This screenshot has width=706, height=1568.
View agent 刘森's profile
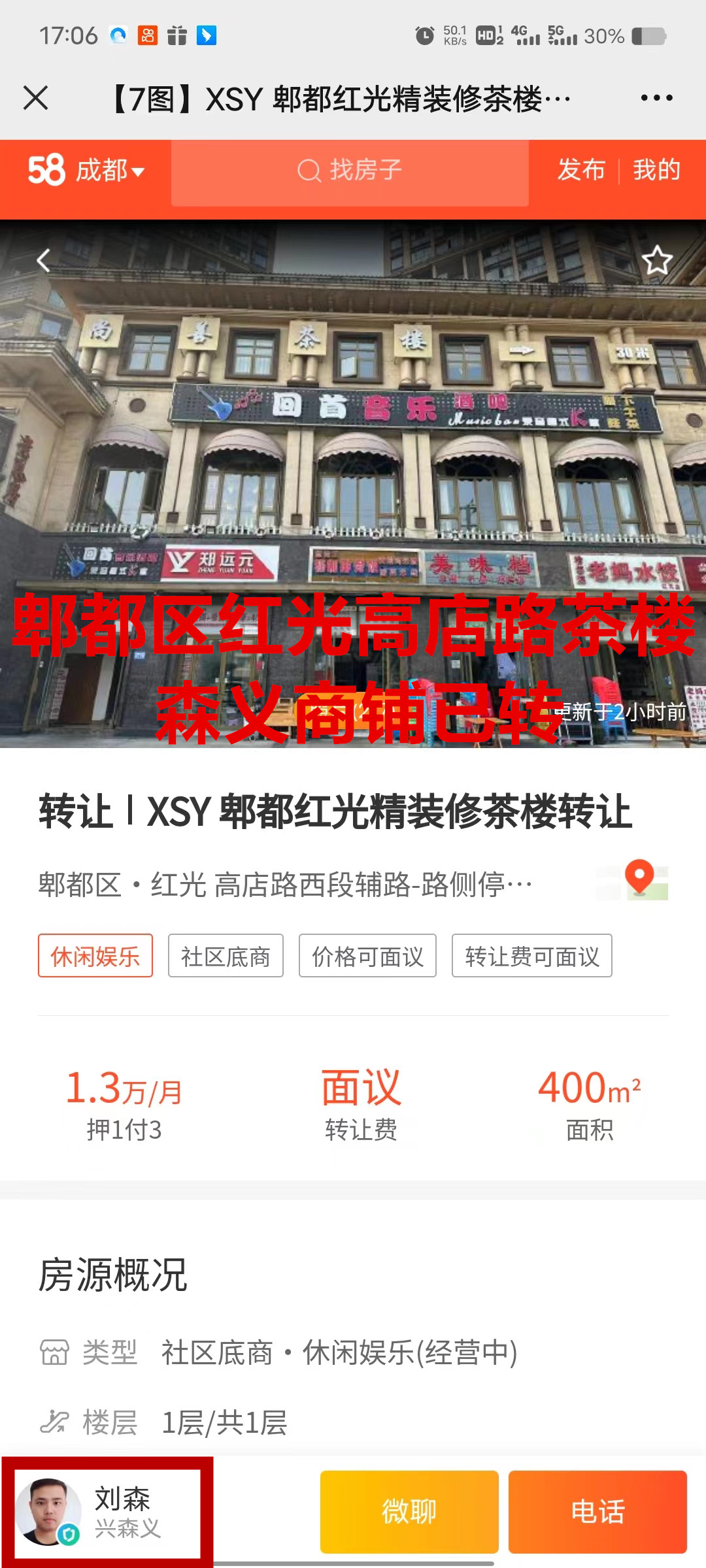pyautogui.click(x=108, y=1512)
